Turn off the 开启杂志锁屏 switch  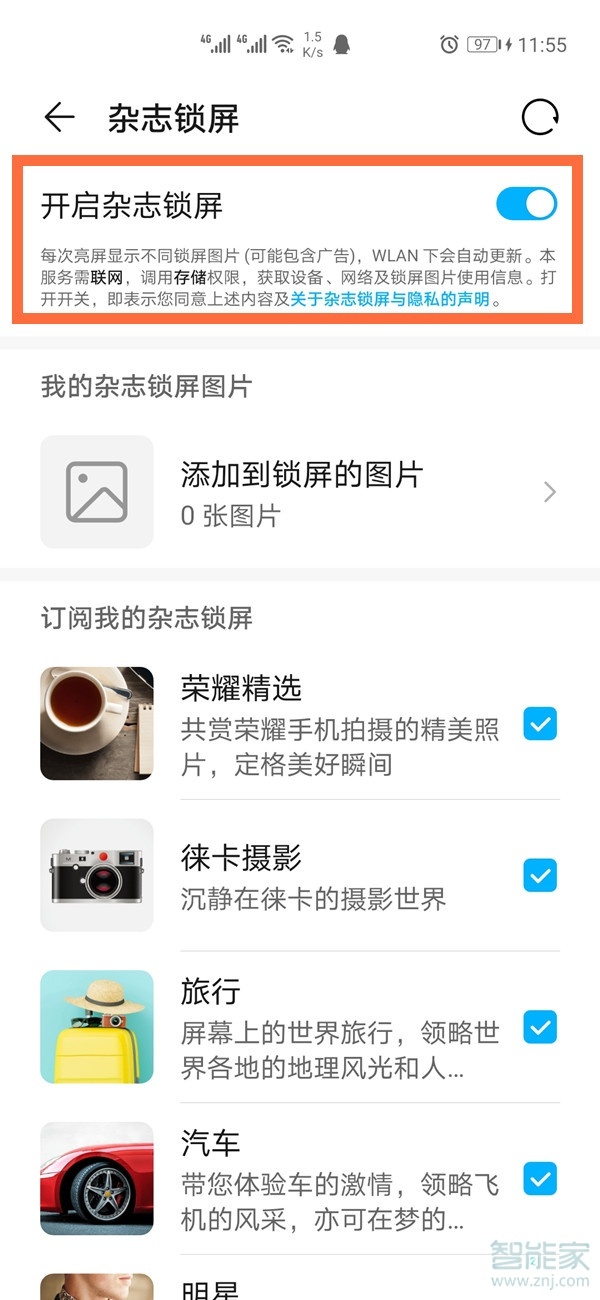(x=526, y=204)
